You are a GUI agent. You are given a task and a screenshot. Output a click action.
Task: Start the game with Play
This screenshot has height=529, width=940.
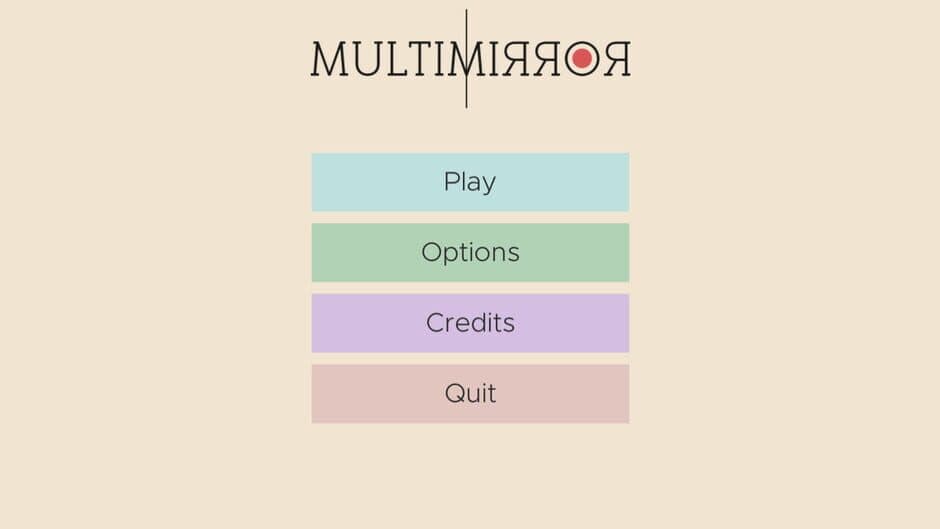470,182
